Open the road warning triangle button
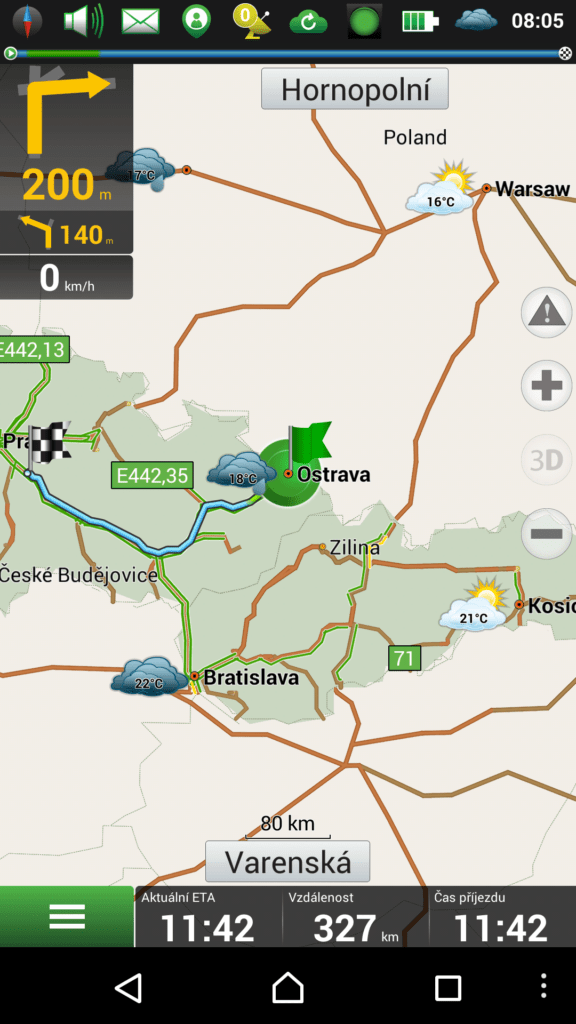Screen dimensions: 576x1024 coord(546,312)
